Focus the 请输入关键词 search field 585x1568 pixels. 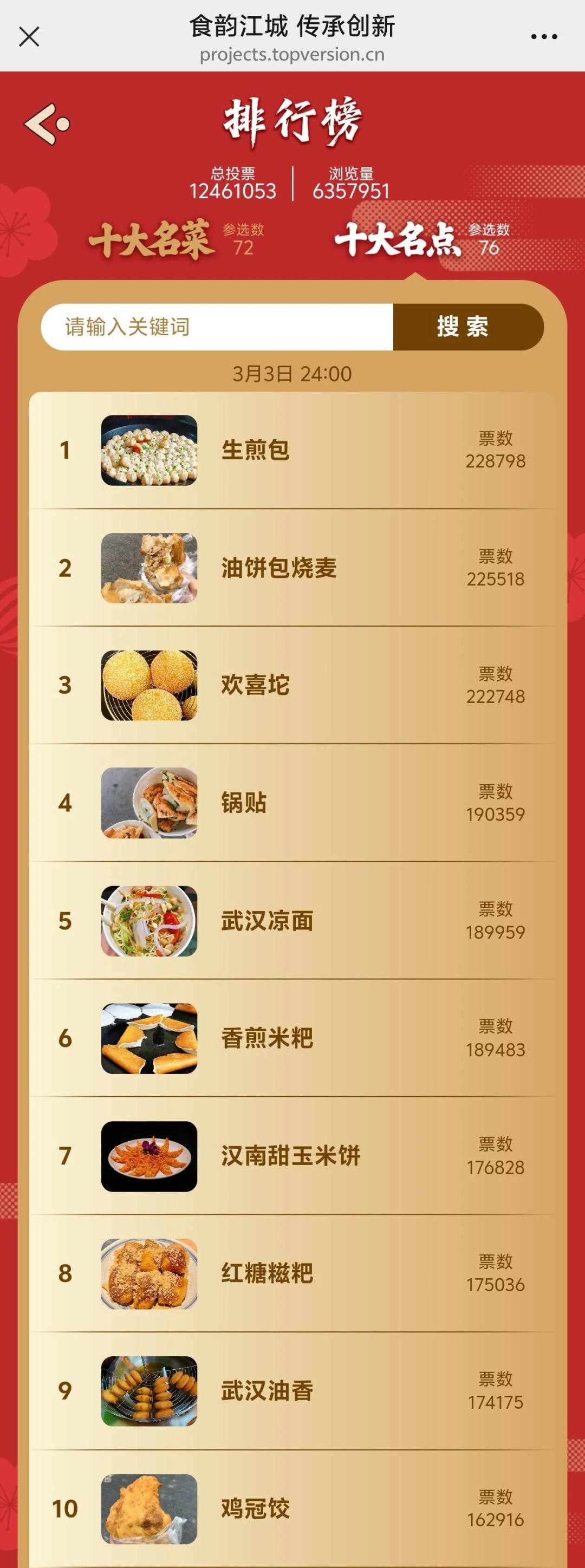[x=217, y=327]
